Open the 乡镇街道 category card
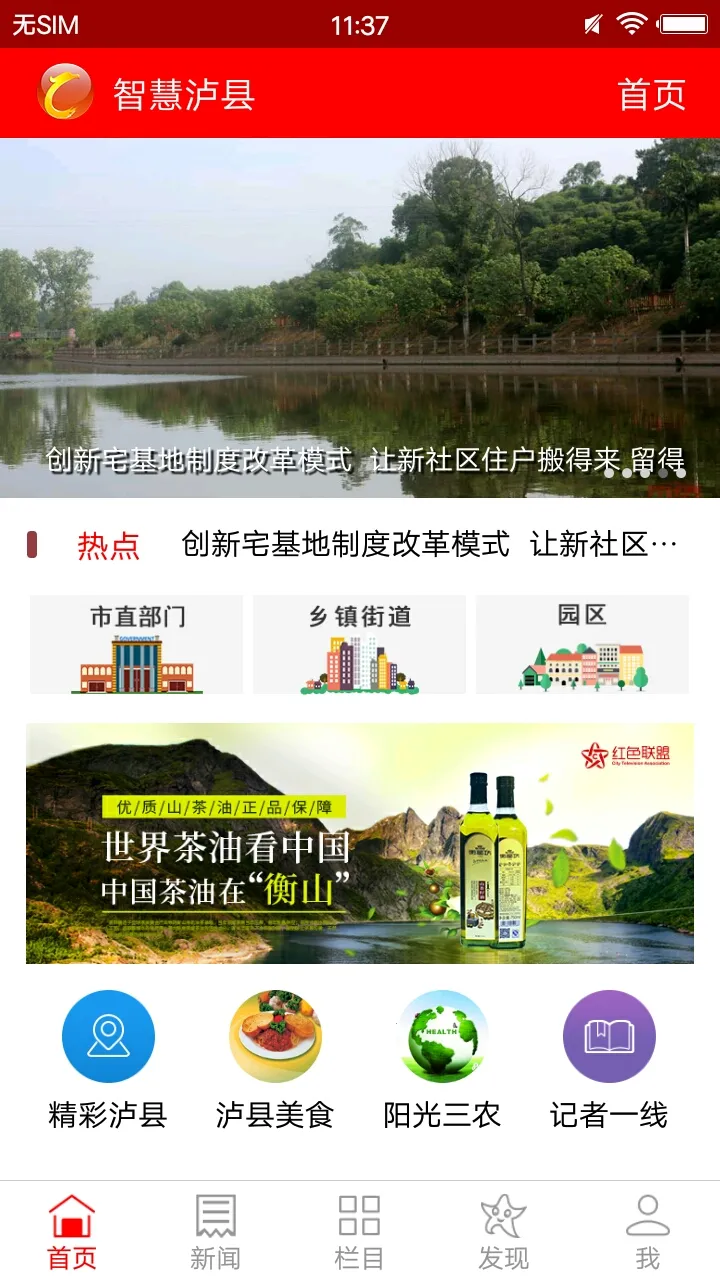Viewport: 720px width, 1280px height. [359, 644]
